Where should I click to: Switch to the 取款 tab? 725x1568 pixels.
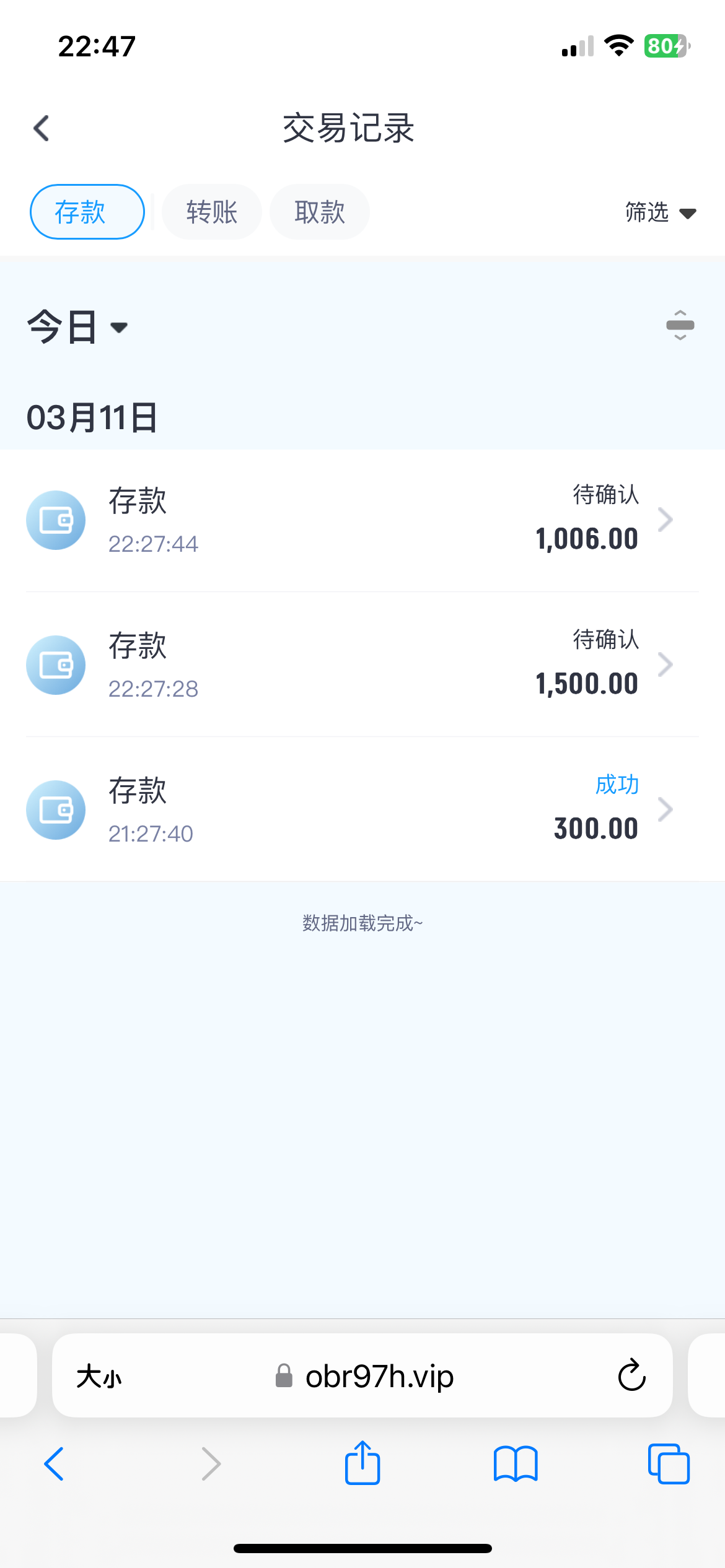point(320,212)
